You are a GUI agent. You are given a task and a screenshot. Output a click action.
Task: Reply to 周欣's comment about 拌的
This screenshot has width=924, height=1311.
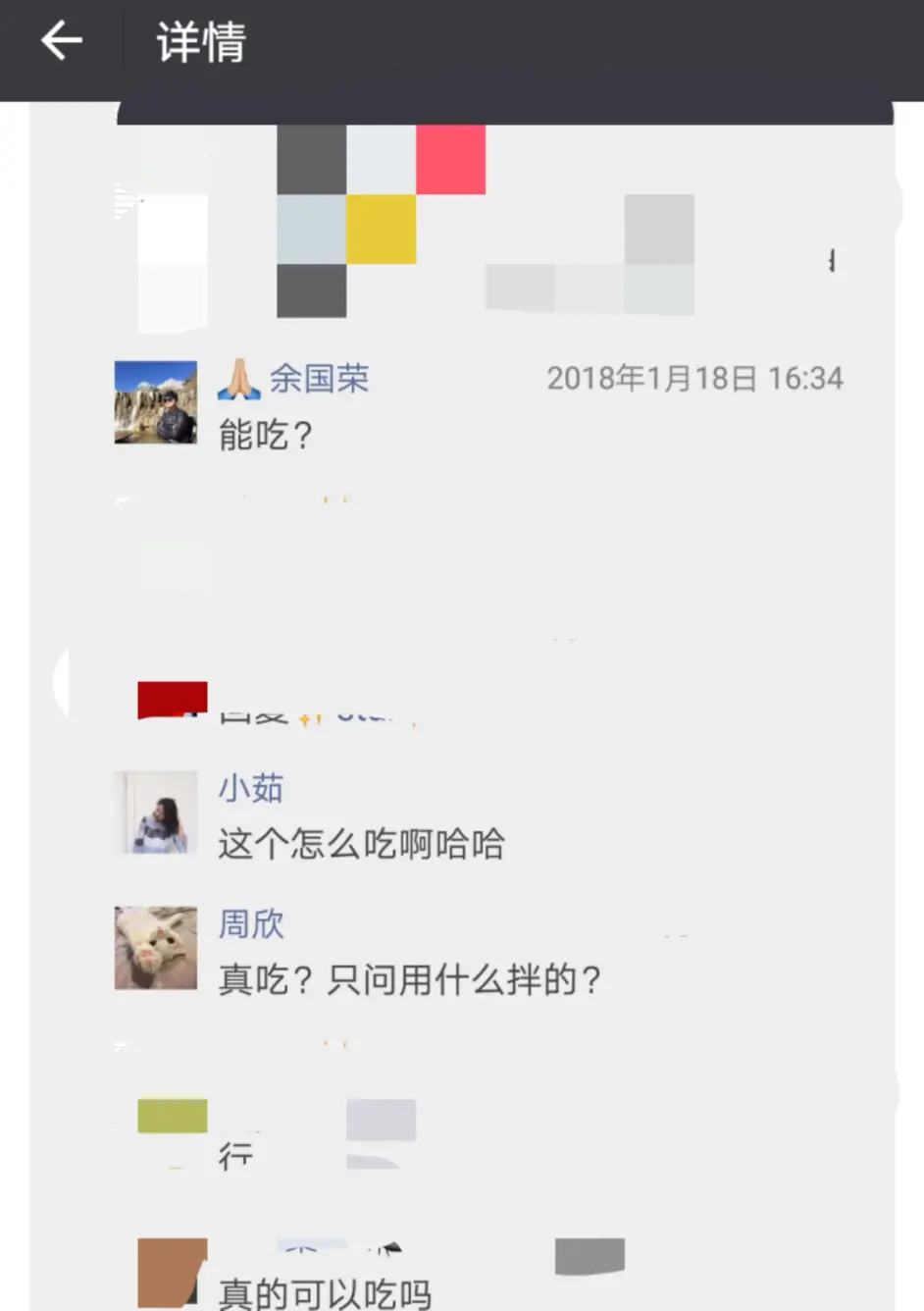point(410,979)
